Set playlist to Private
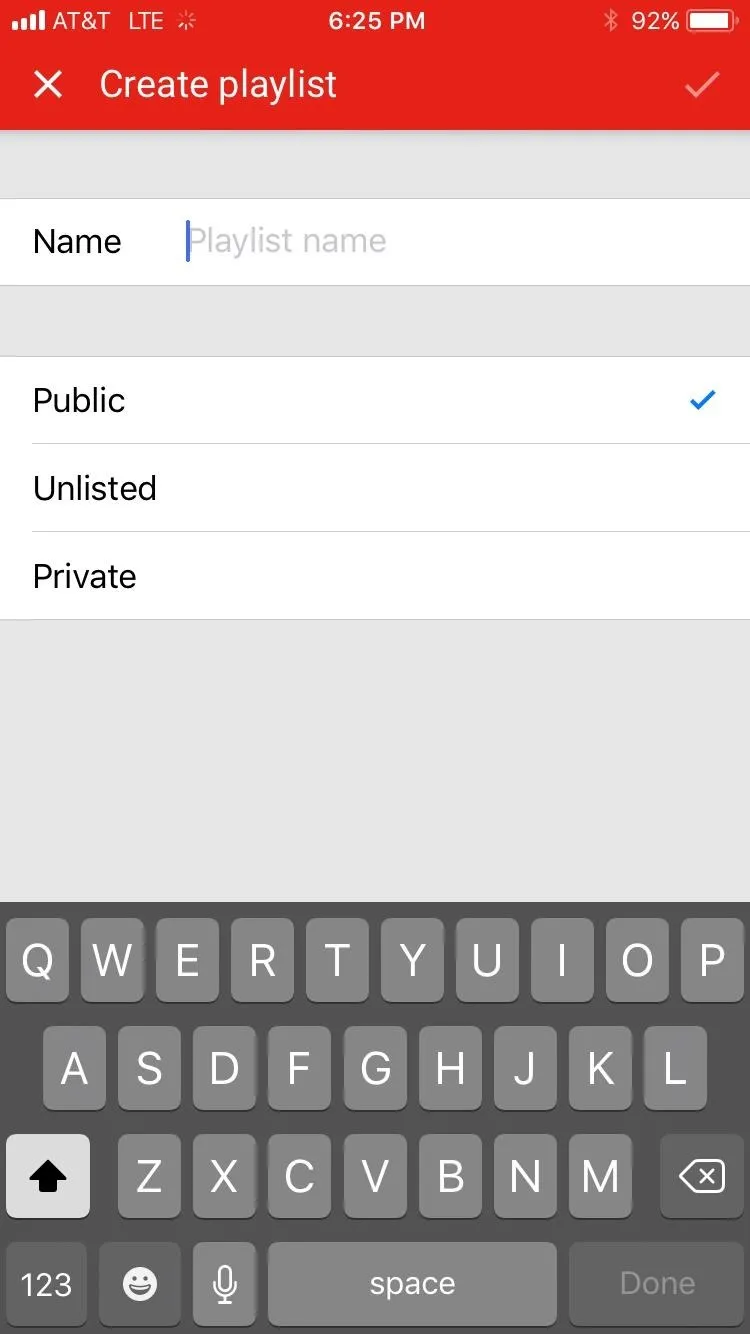Image resolution: width=750 pixels, height=1334 pixels. tap(375, 576)
